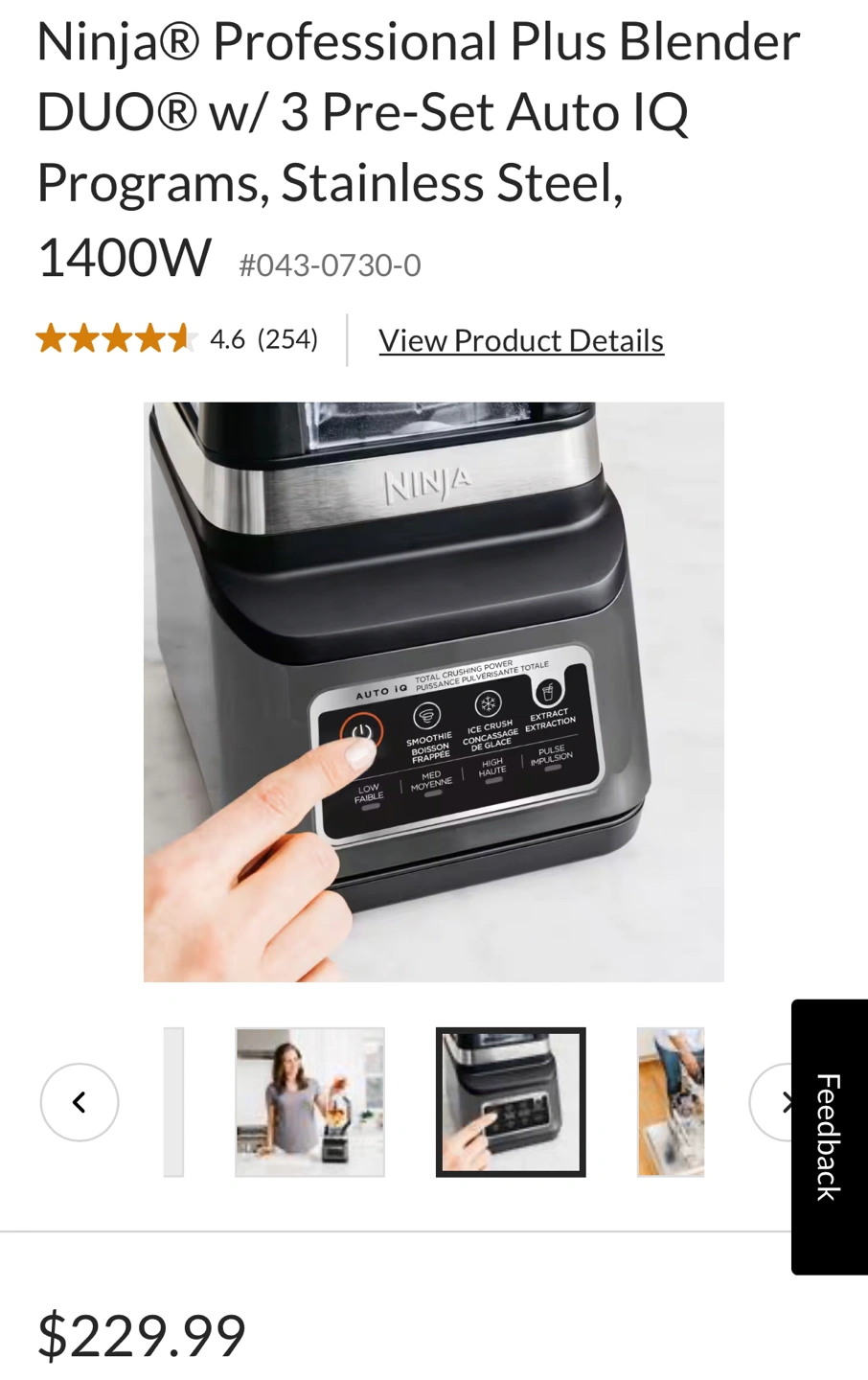Show the previous gallery image

click(x=80, y=1102)
